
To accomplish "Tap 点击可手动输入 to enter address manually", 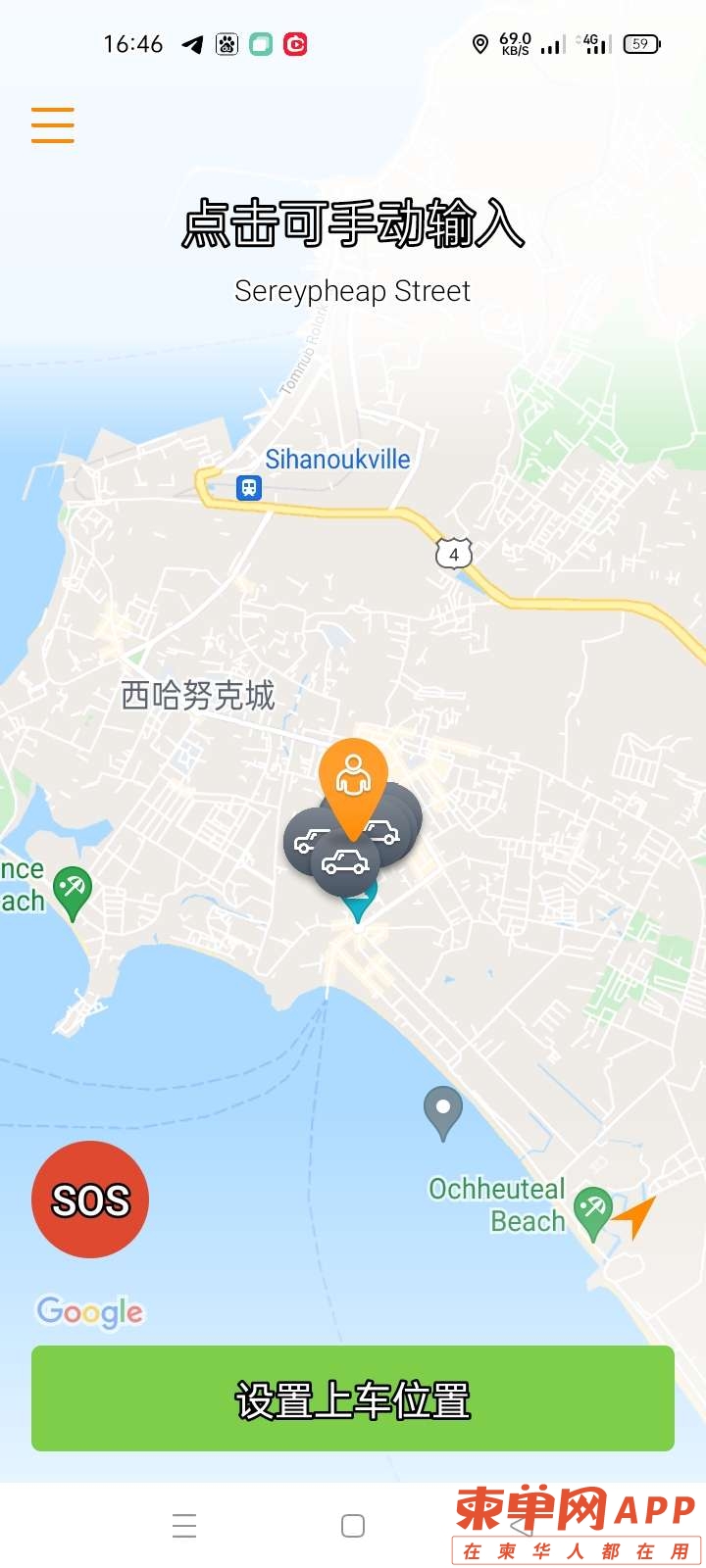I will (x=353, y=224).
